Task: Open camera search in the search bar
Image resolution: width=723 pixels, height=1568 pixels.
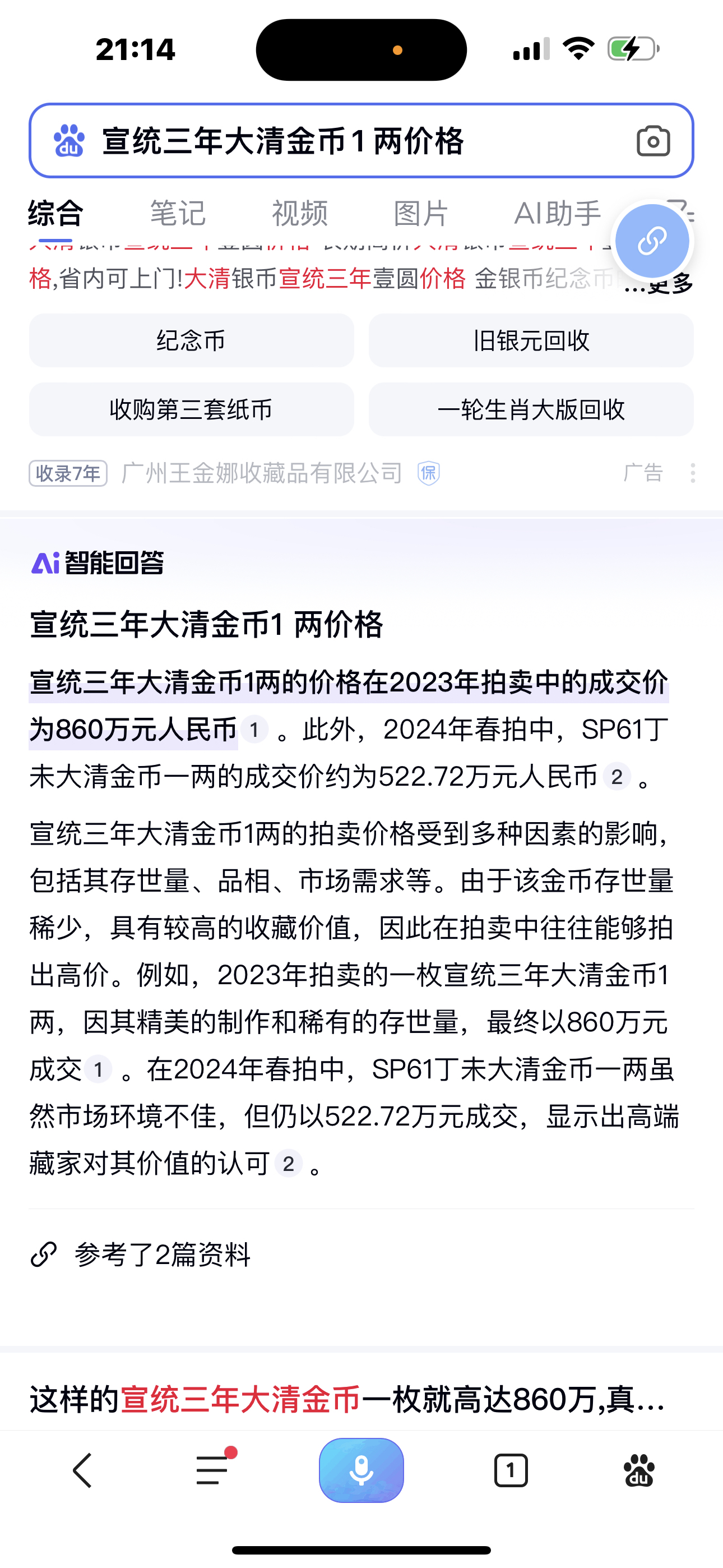Action: (x=654, y=141)
